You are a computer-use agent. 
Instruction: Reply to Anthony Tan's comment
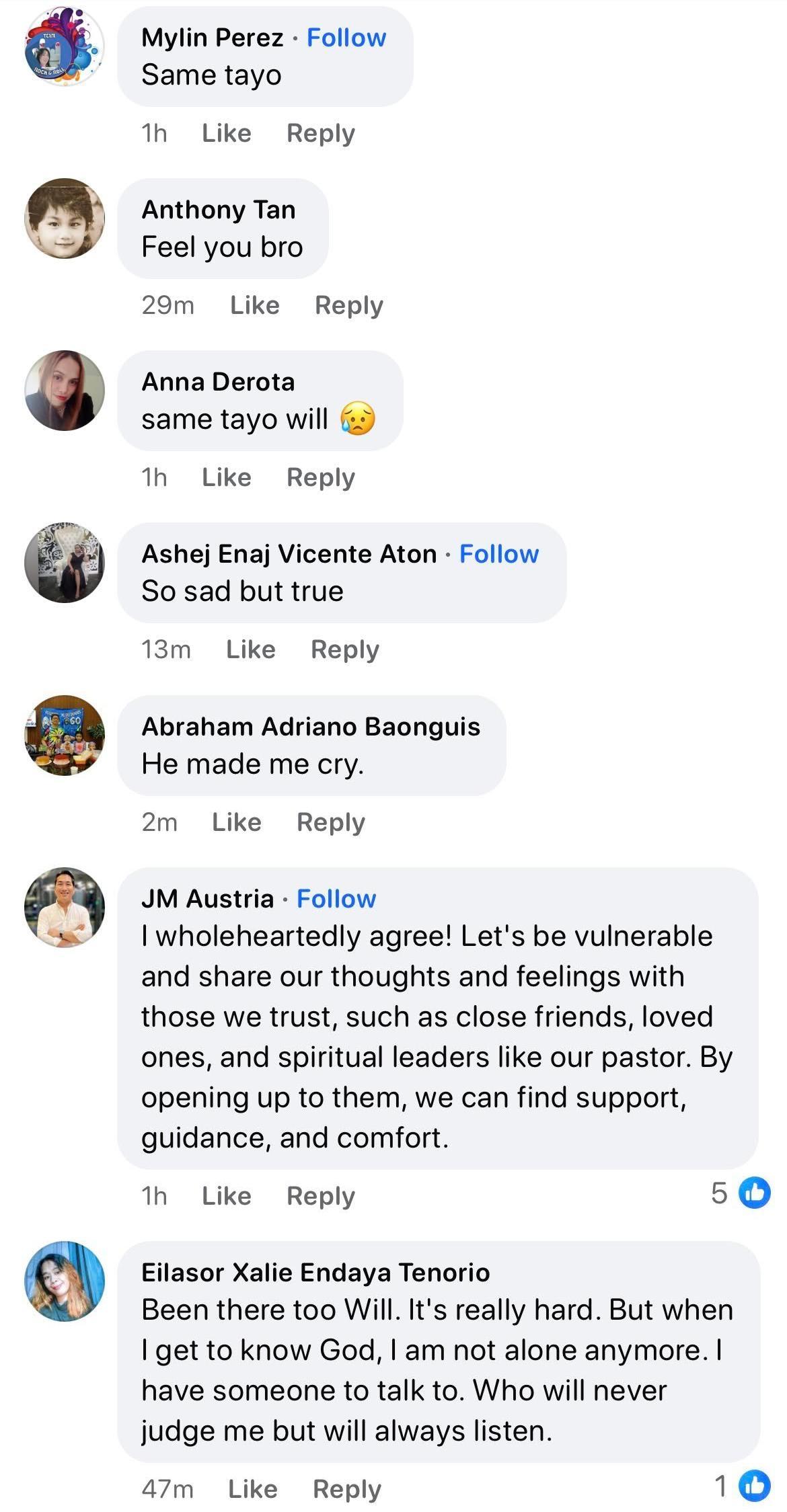[348, 305]
